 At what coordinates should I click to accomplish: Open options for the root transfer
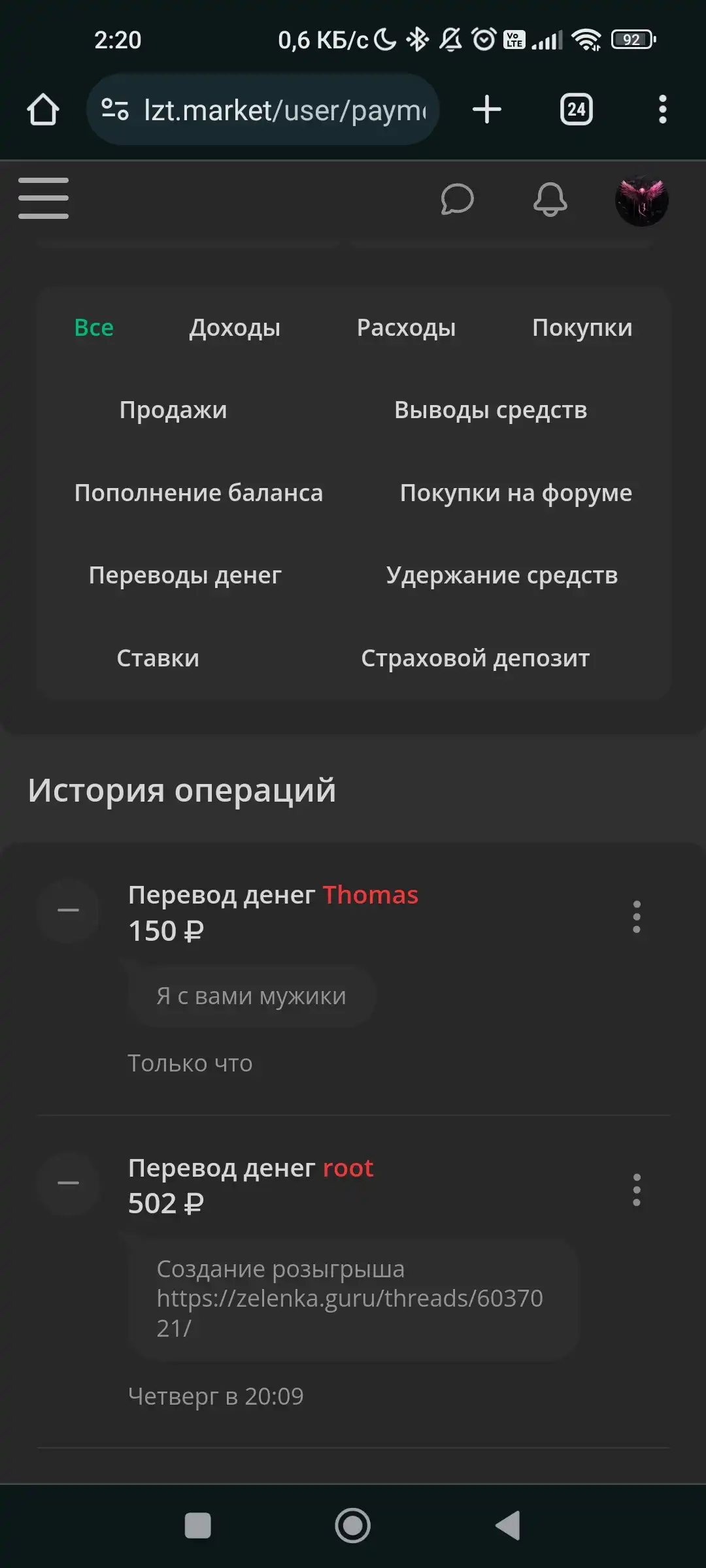point(636,1189)
